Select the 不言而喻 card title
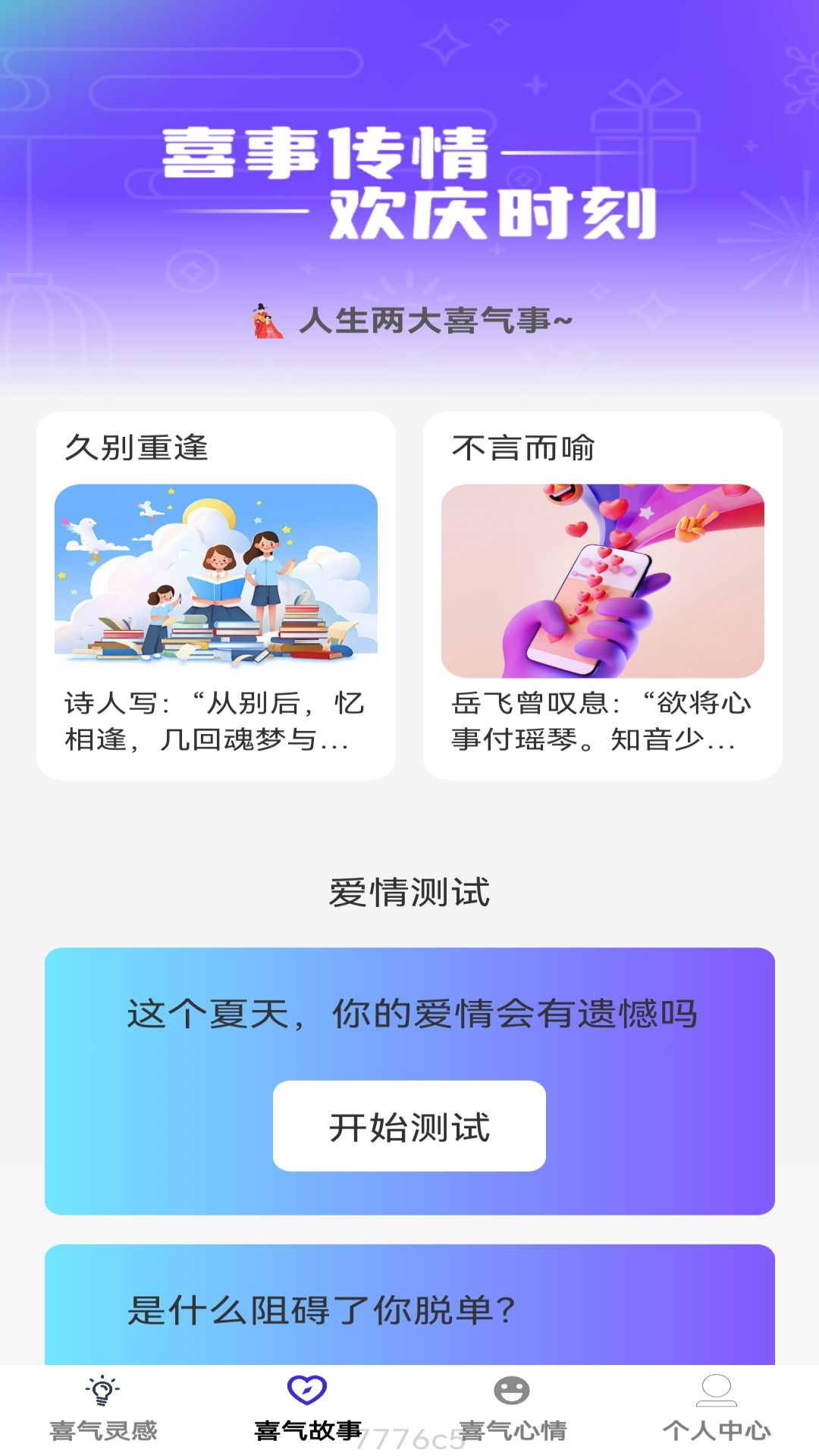 tap(523, 447)
